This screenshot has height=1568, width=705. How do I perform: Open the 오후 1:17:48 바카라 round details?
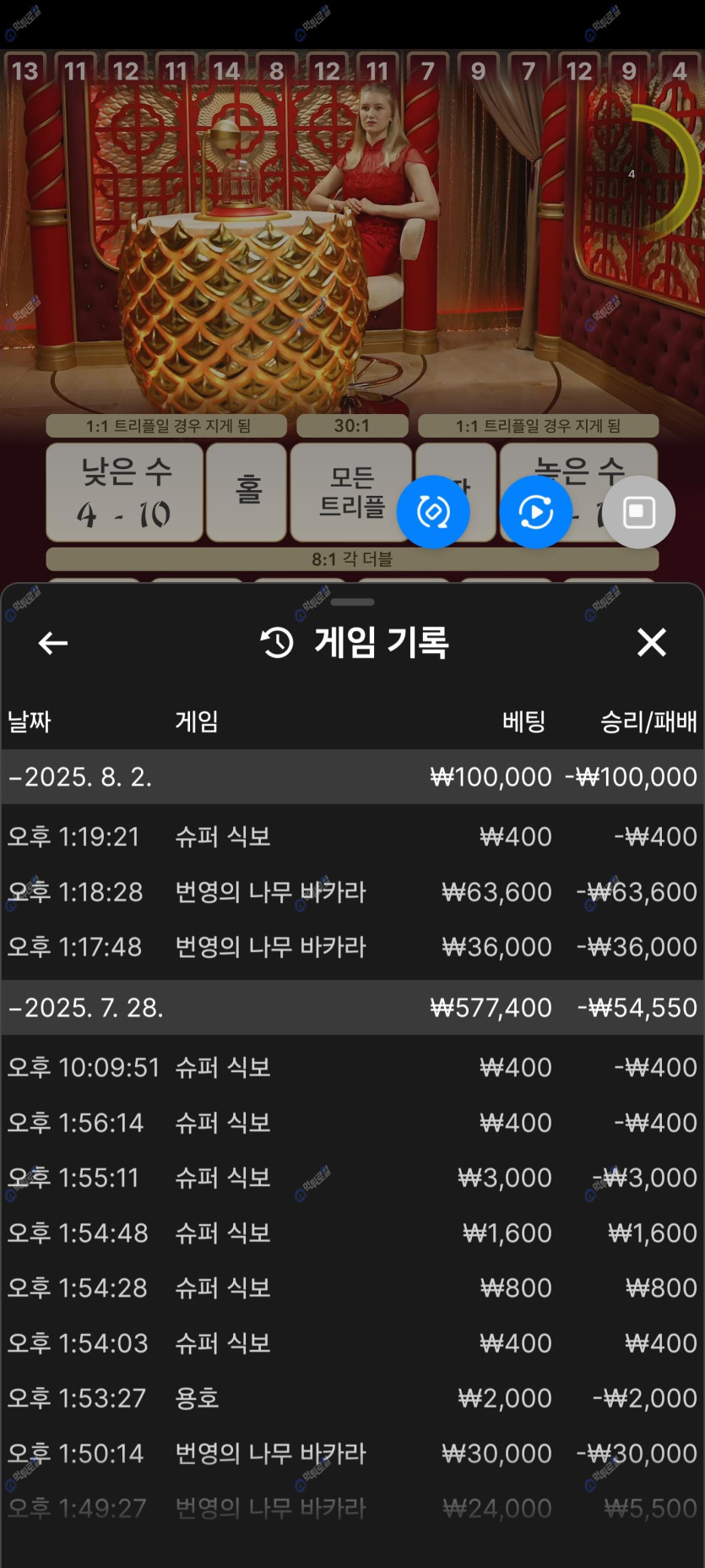[x=352, y=946]
